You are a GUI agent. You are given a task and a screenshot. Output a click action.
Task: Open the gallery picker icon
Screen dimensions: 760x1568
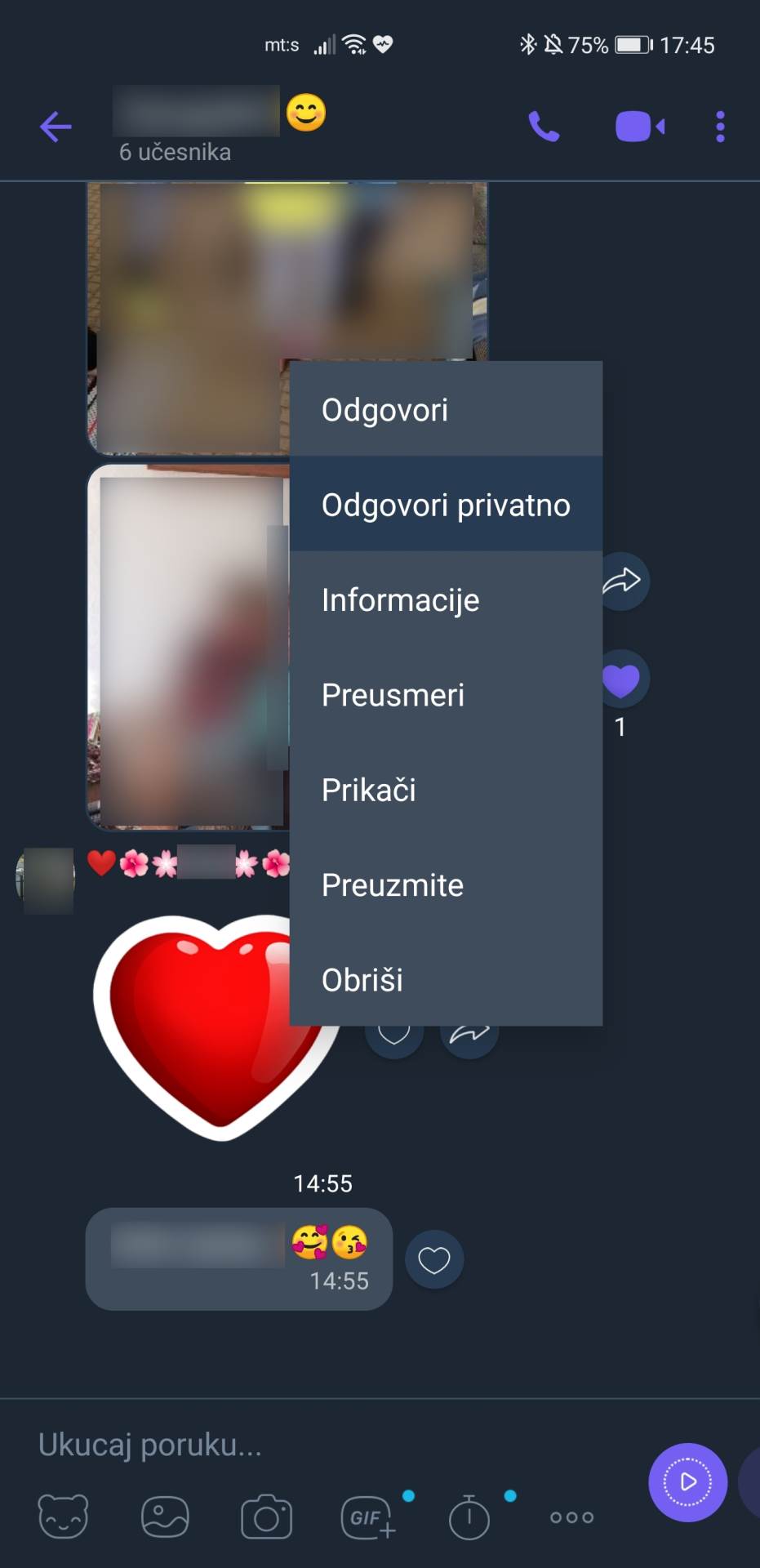click(x=165, y=1517)
